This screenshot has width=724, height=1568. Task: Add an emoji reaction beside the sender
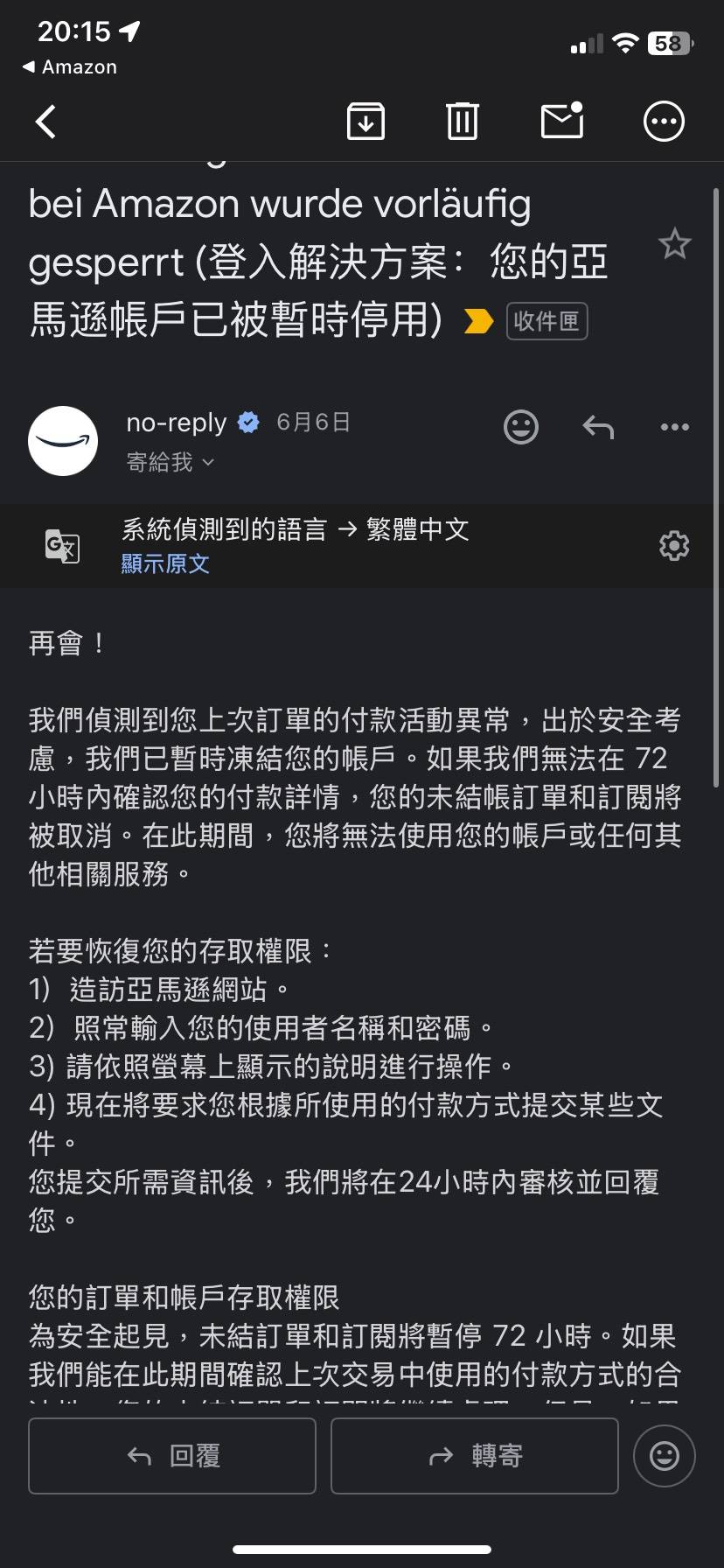521,427
